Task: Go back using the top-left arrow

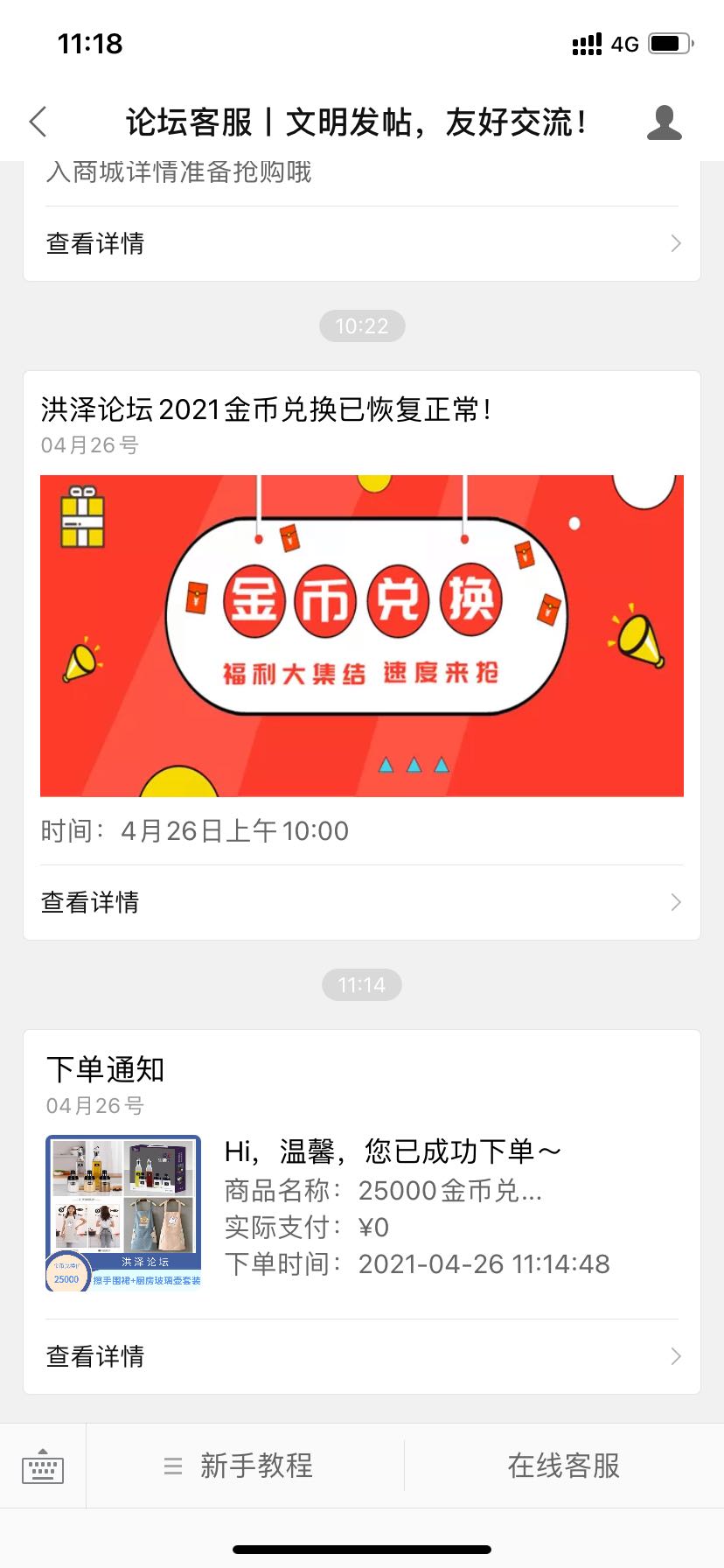Action: (38, 122)
